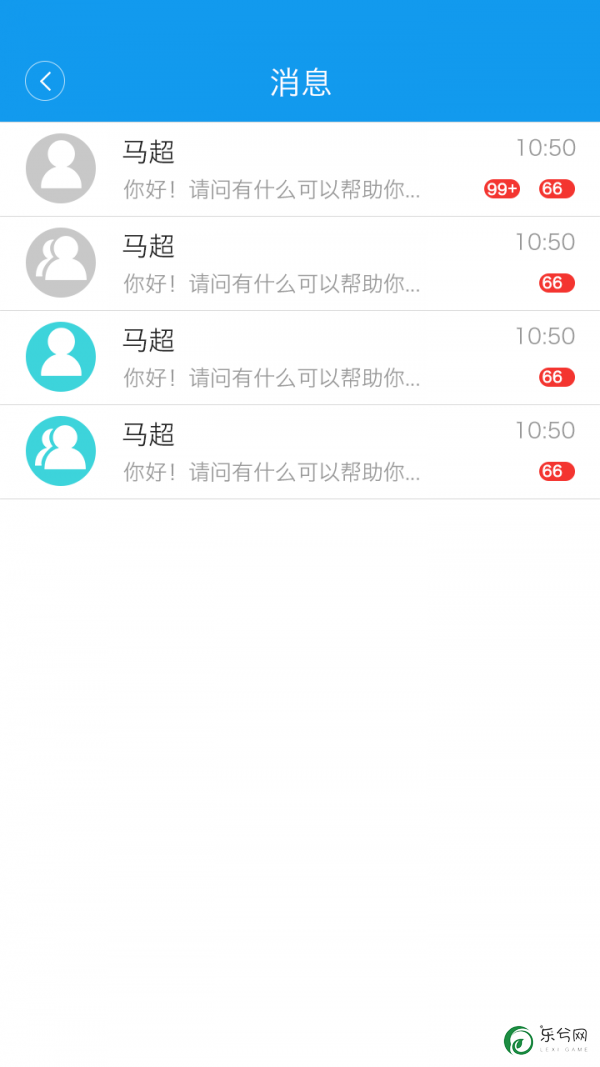The image size is (600, 1067).
Task: Open the 马超 chat with the teal group avatar
Action: pos(300,452)
